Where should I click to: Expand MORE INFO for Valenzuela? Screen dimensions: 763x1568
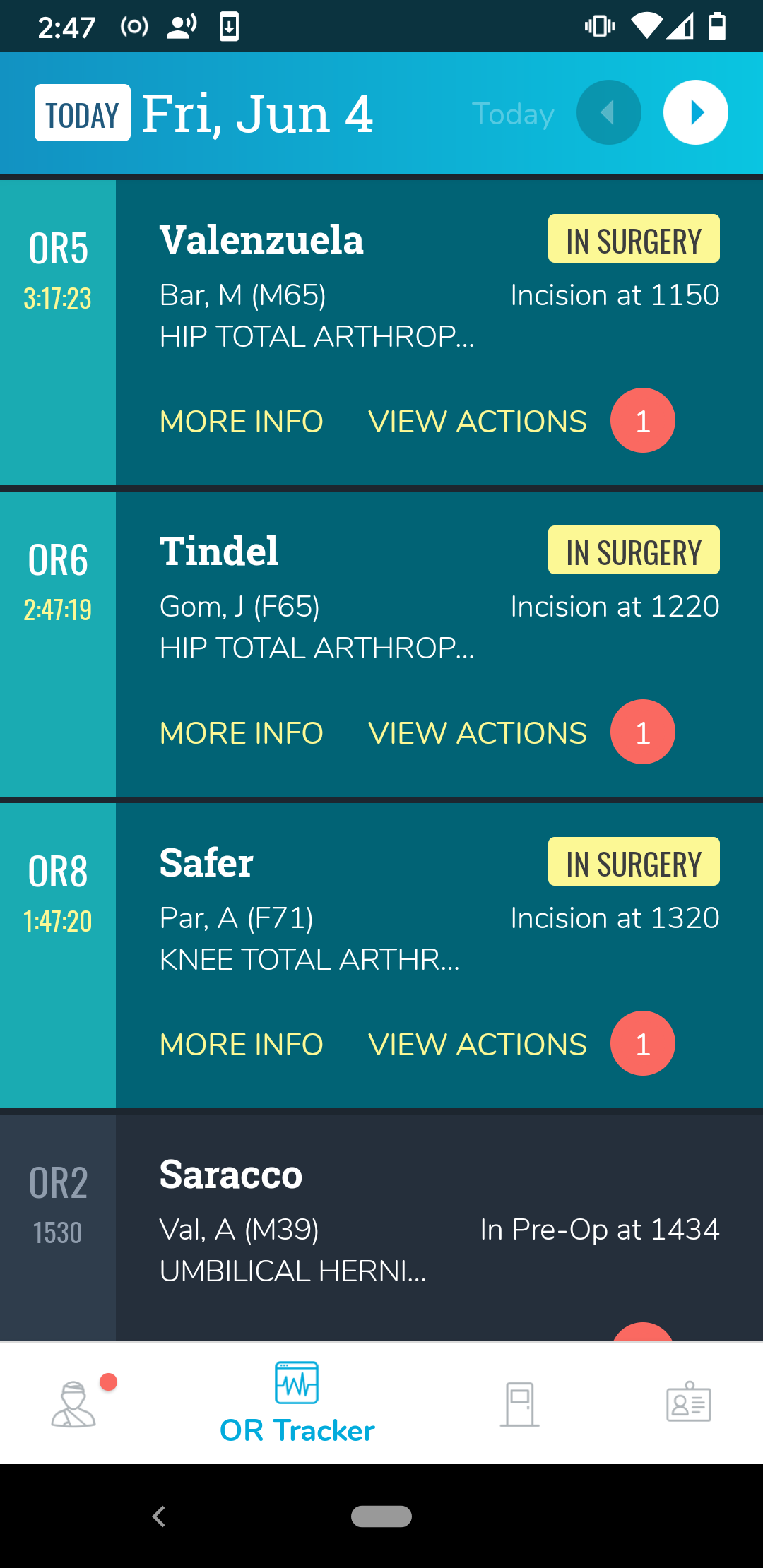click(x=240, y=420)
